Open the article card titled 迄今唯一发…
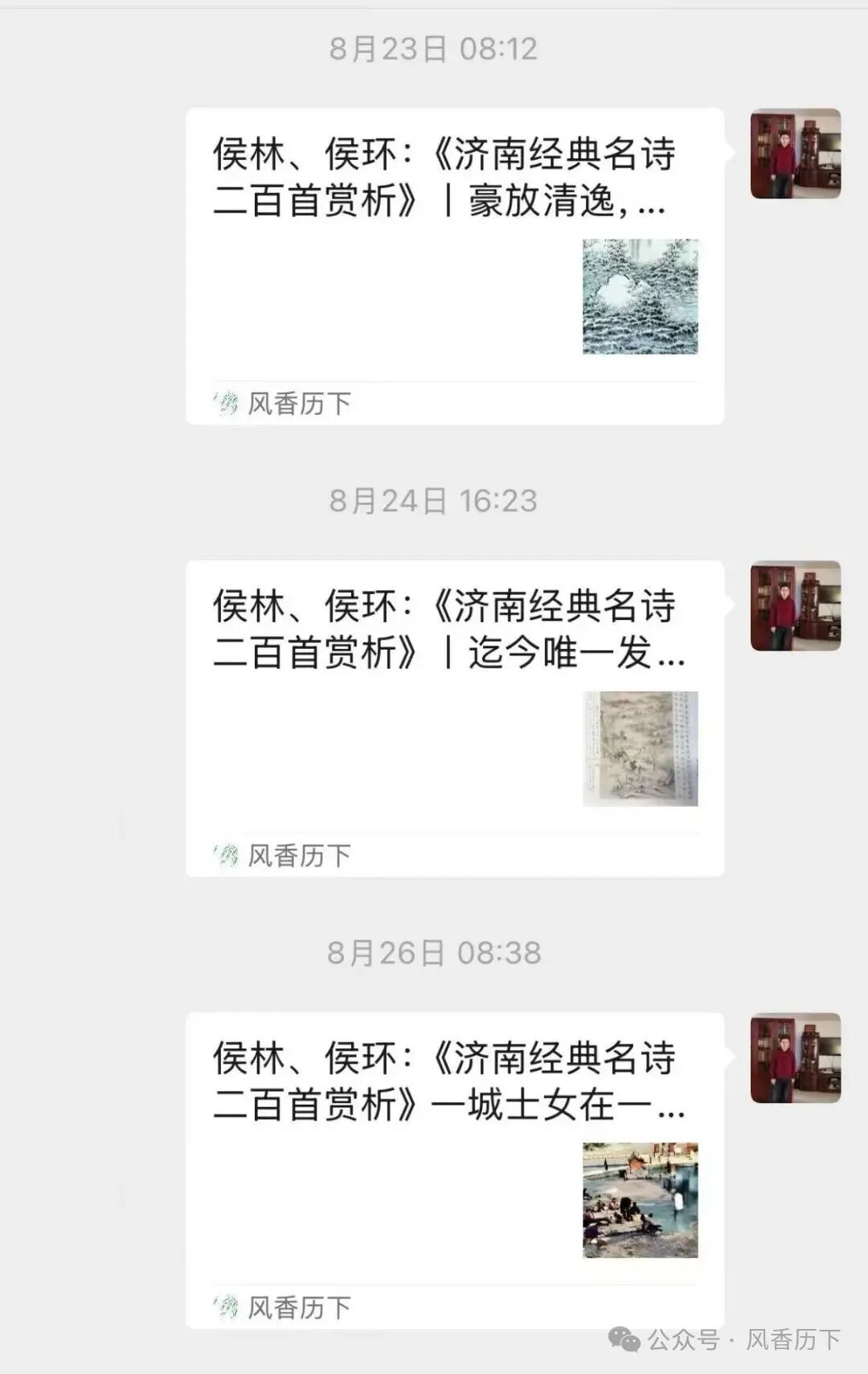This screenshot has width=868, height=1374. [x=454, y=717]
